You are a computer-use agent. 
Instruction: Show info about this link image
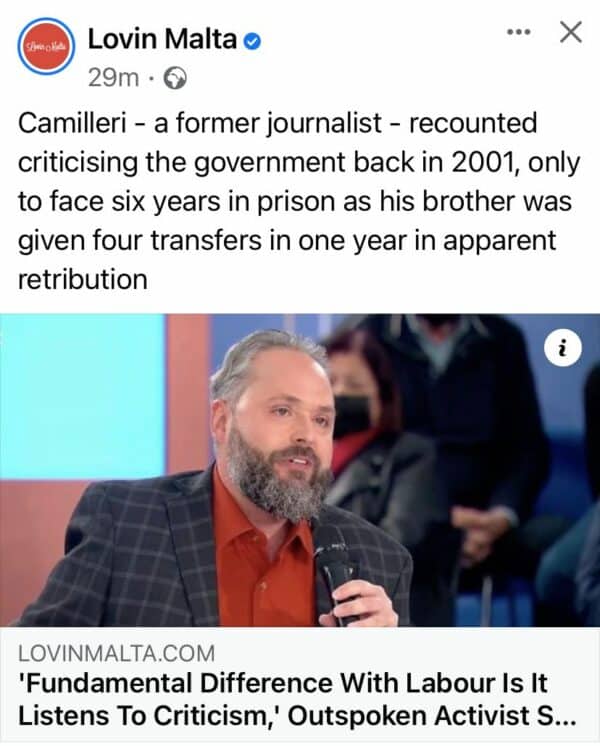563,349
